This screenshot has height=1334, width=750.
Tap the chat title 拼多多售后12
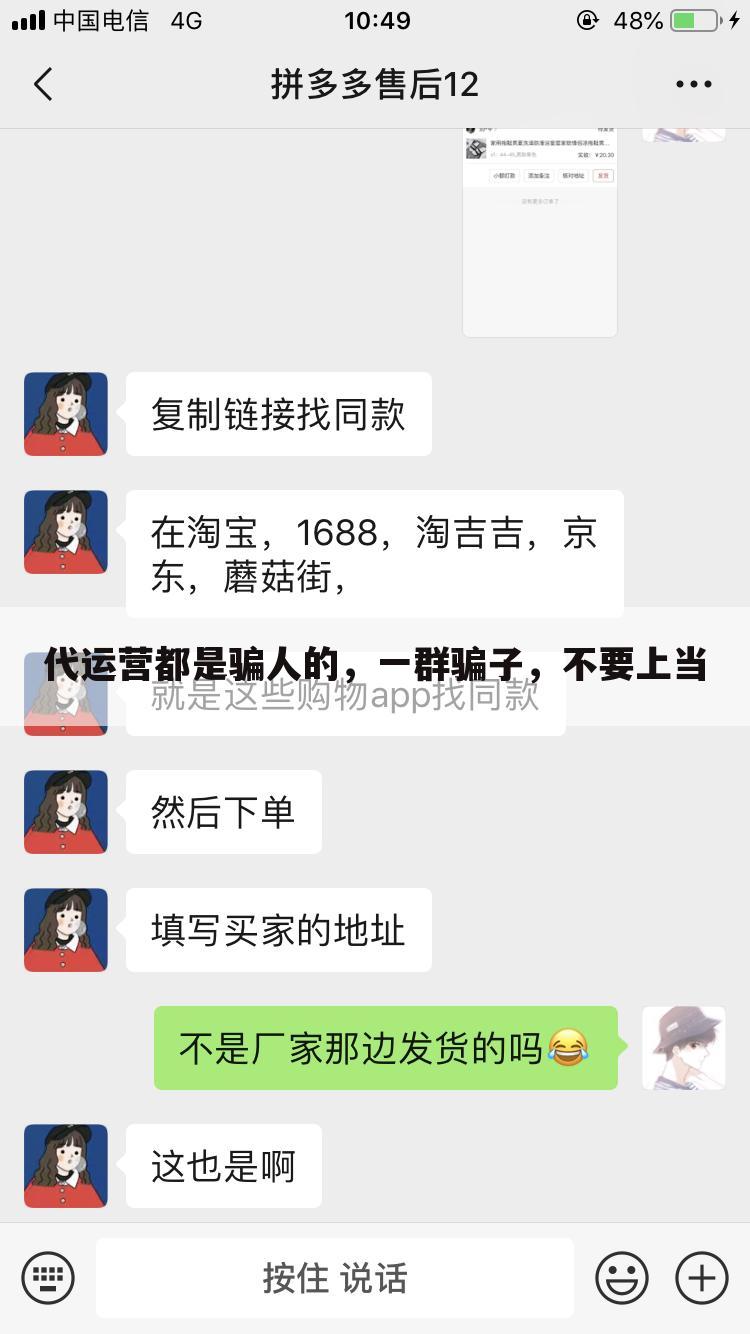pyautogui.click(x=375, y=84)
